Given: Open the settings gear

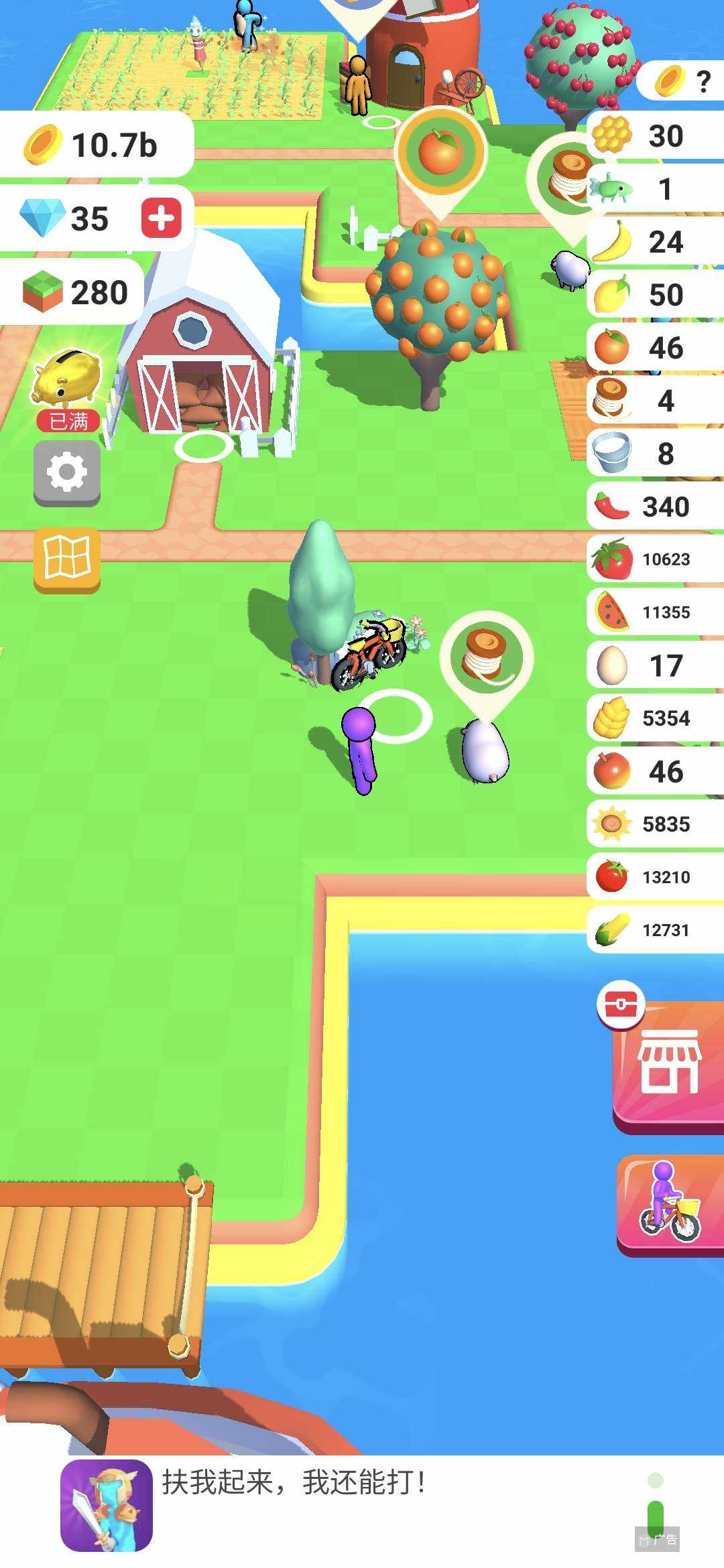Looking at the screenshot, I should pos(67,472).
